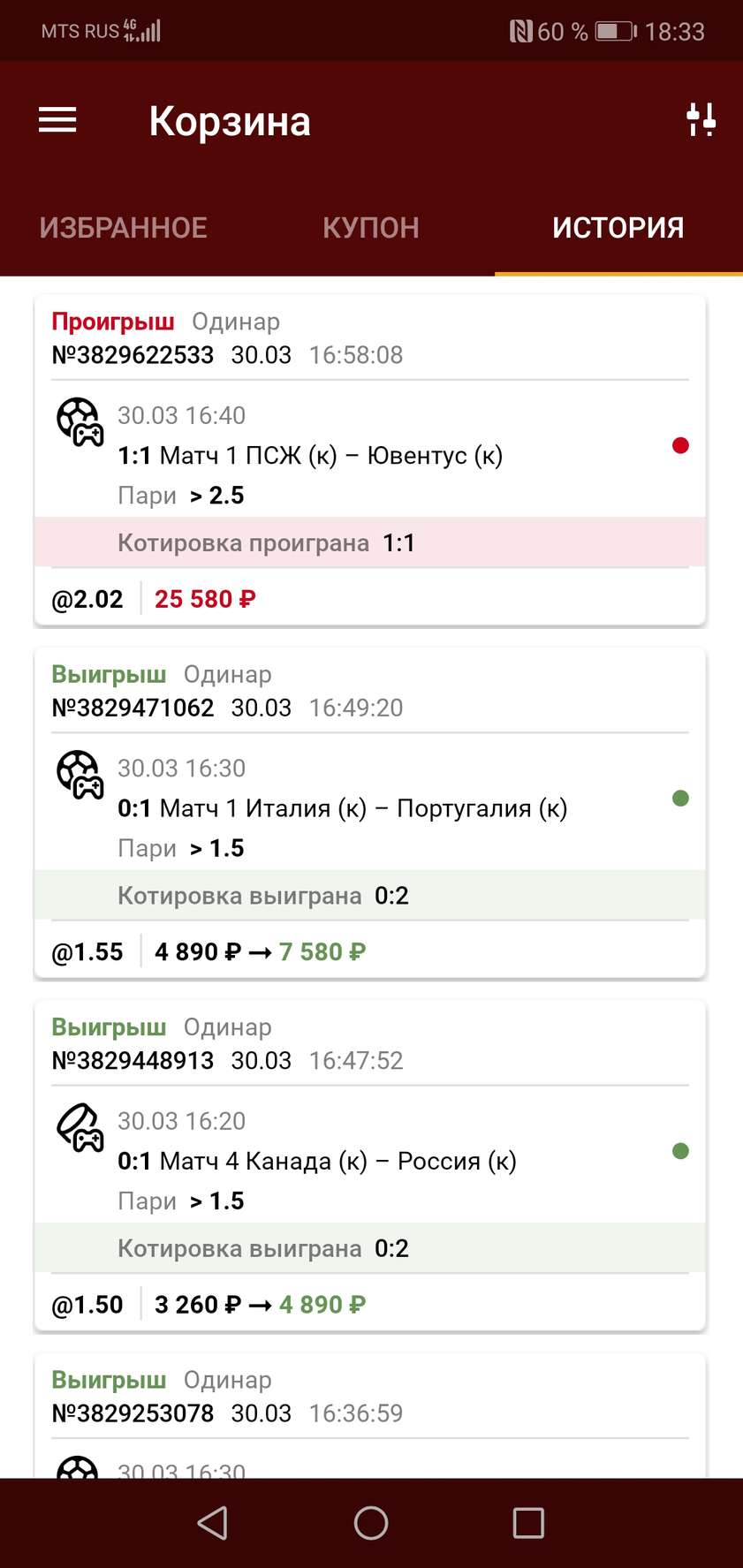Open bet card №3829253078
Image resolution: width=743 pixels, height=1568 pixels.
pyautogui.click(x=370, y=1415)
